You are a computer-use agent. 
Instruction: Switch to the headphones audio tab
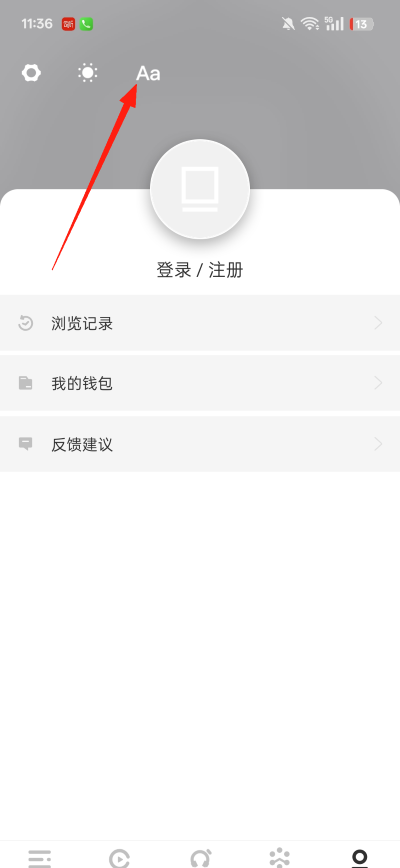(200, 858)
